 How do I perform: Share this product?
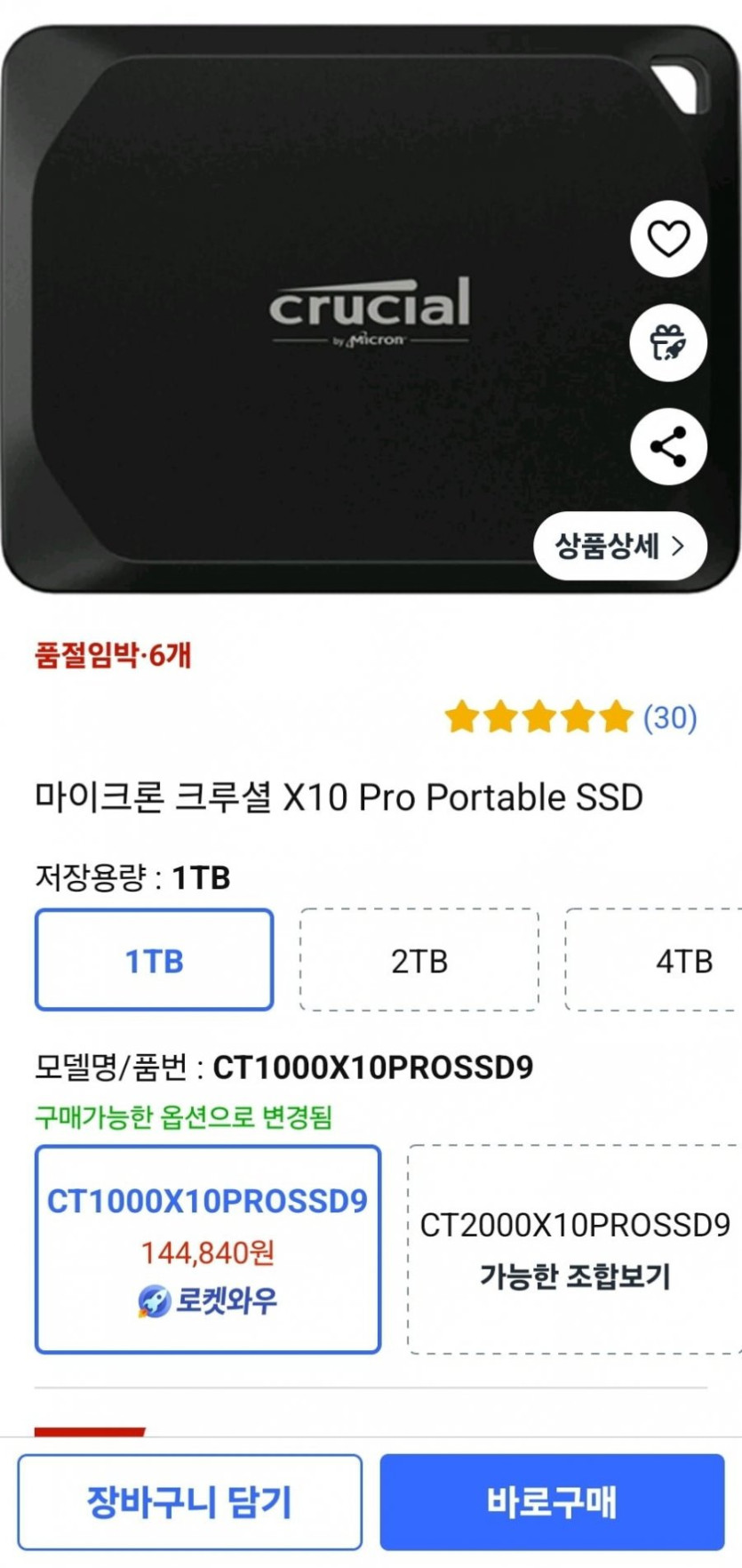point(668,446)
